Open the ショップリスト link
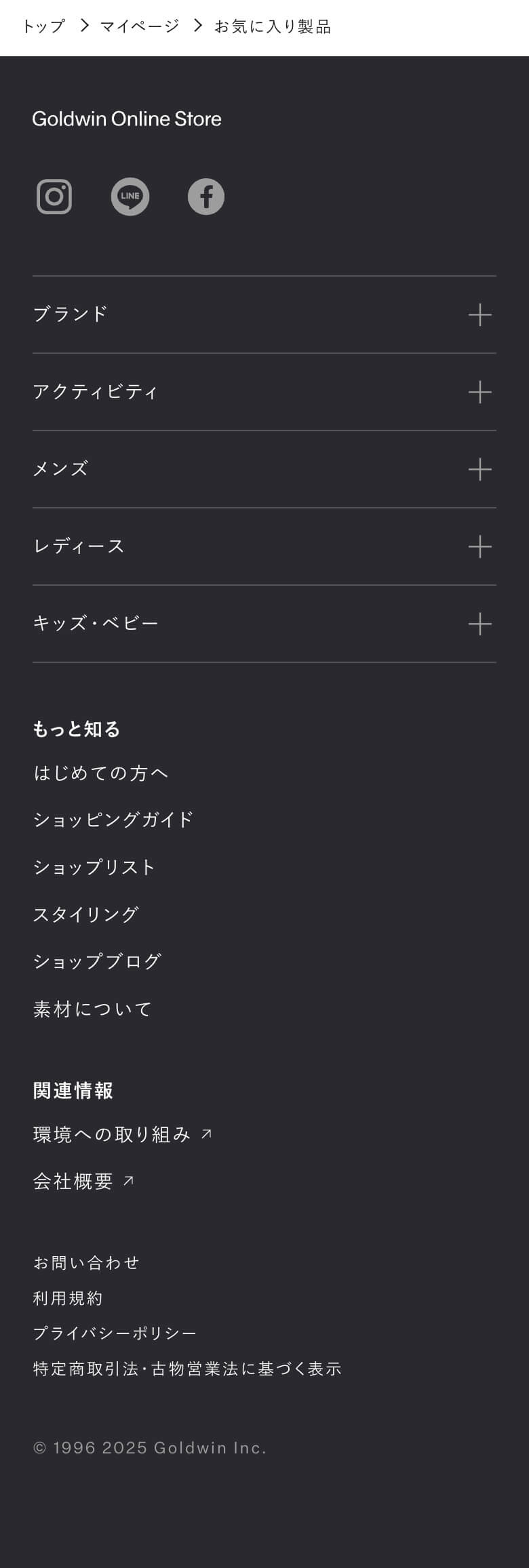Image resolution: width=529 pixels, height=1568 pixels. tap(94, 867)
